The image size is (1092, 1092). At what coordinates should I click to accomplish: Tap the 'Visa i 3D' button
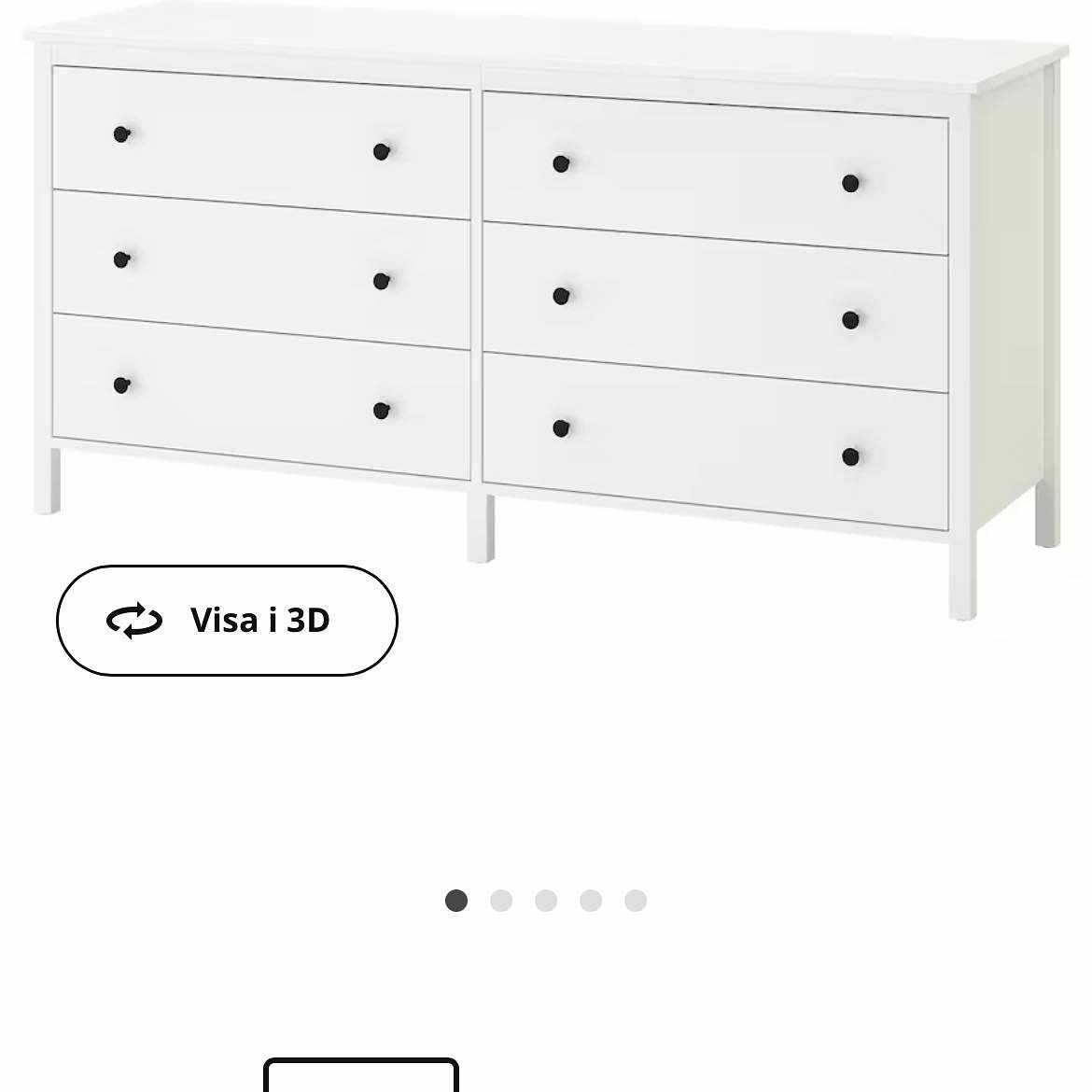(227, 620)
